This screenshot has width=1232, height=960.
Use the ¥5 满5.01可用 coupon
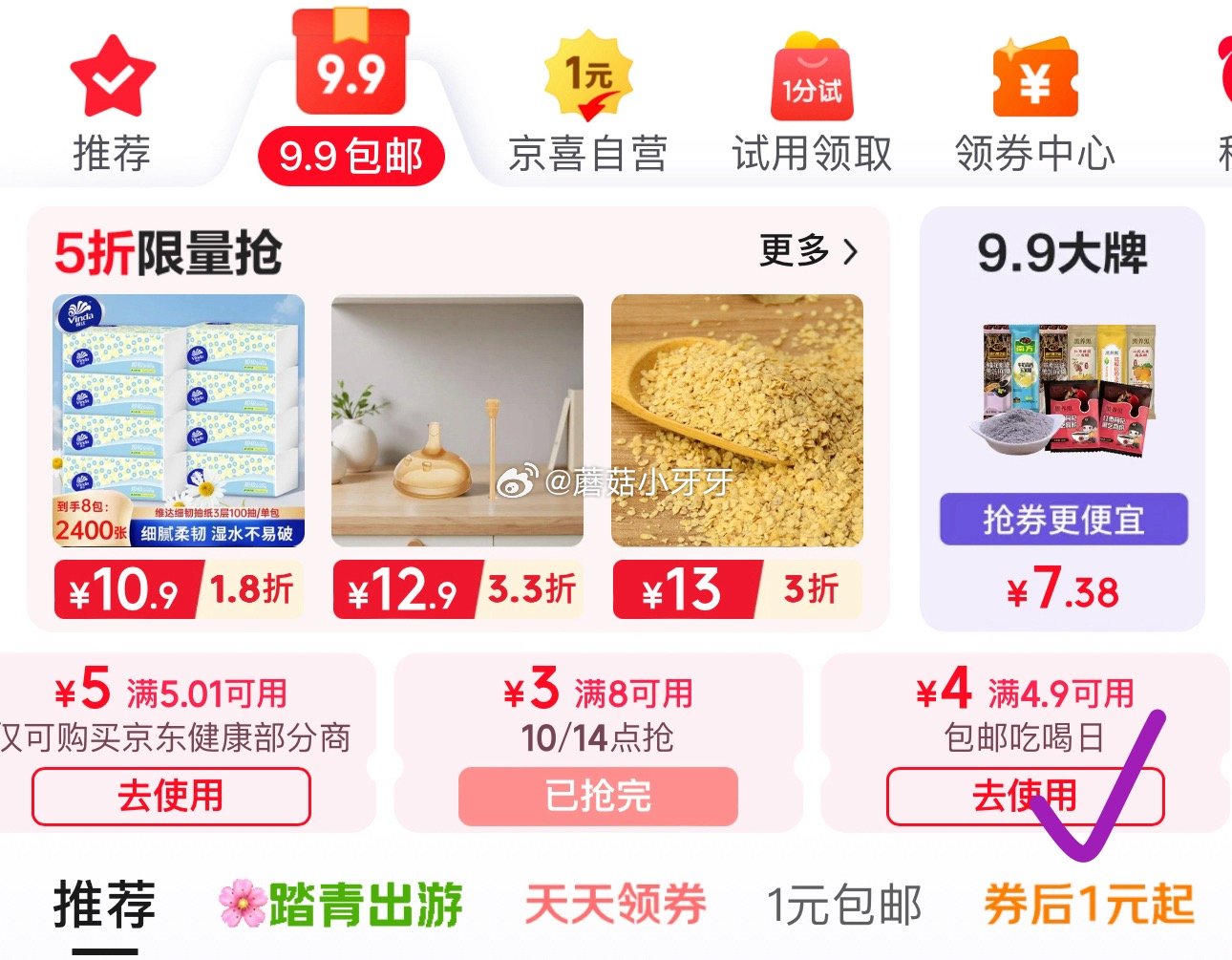(x=171, y=796)
